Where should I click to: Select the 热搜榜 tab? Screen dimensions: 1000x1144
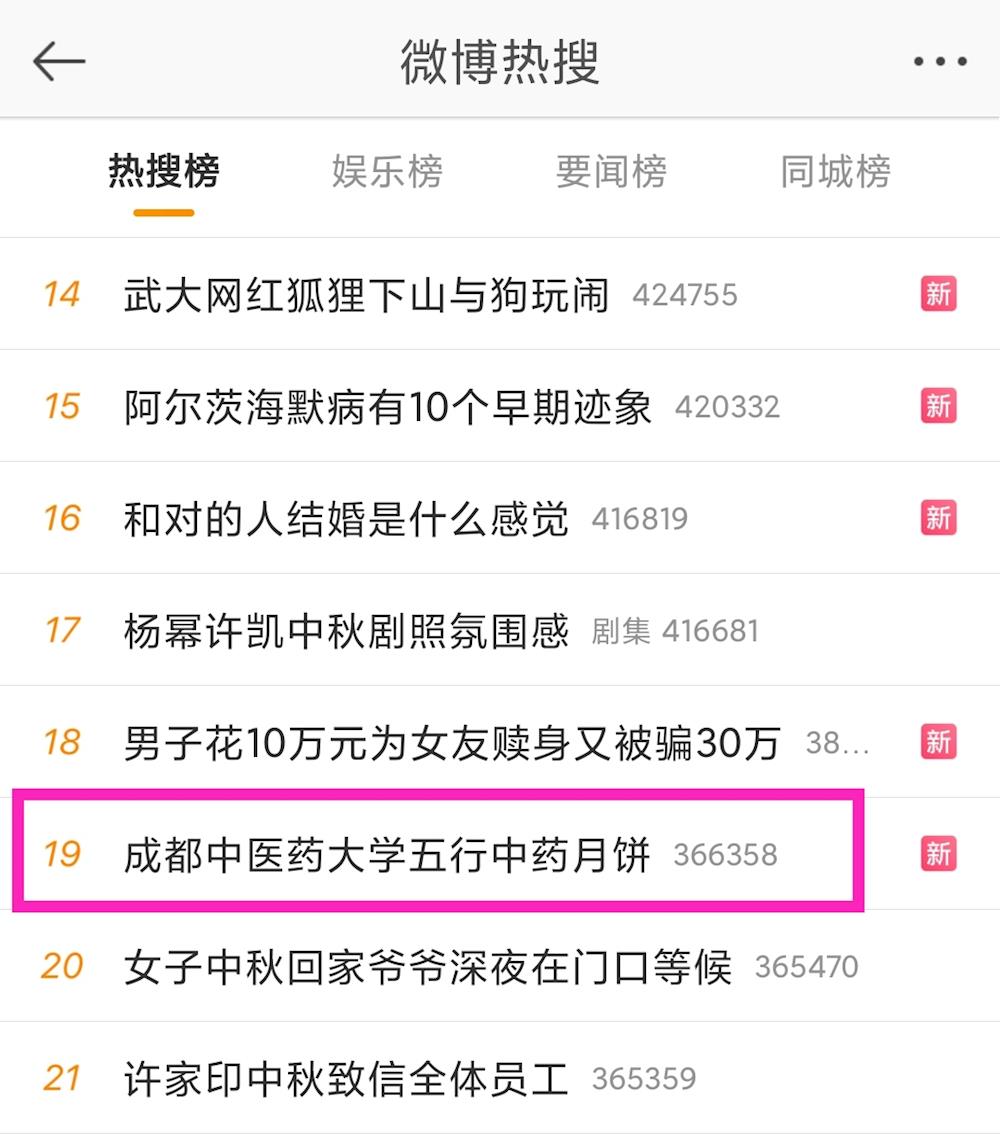coord(163,172)
